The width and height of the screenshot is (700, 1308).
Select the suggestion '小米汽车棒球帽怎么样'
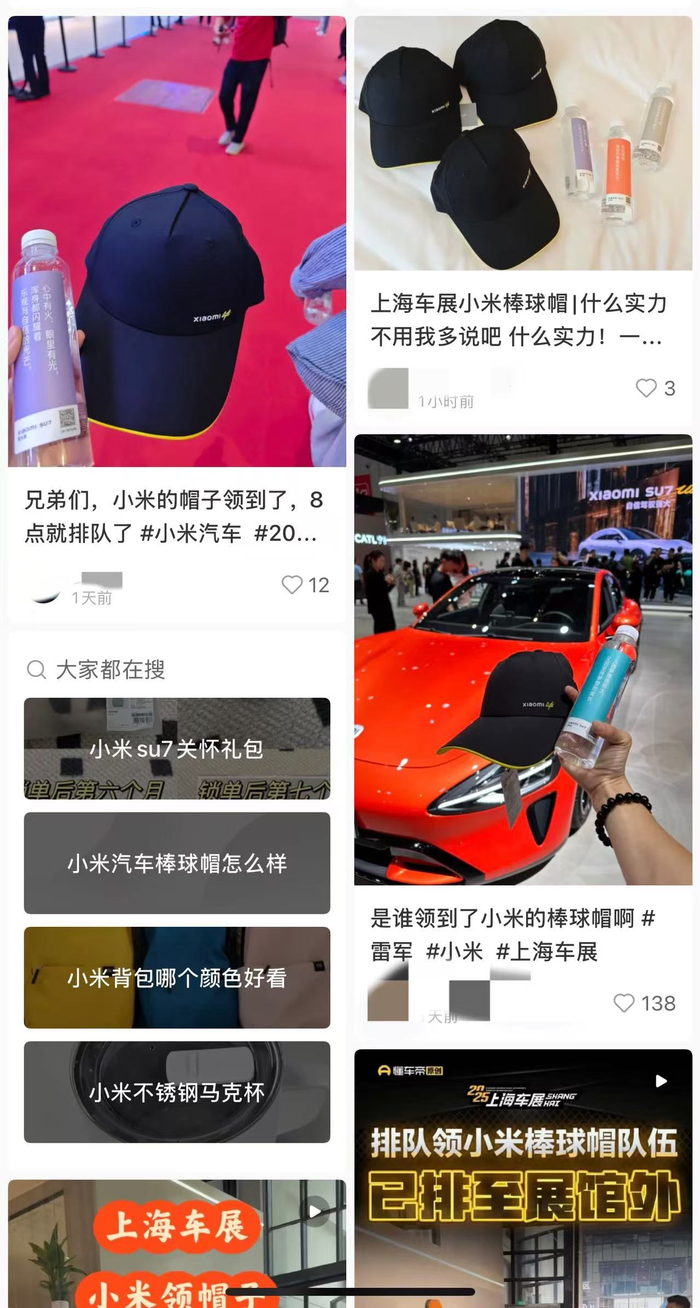[x=177, y=863]
